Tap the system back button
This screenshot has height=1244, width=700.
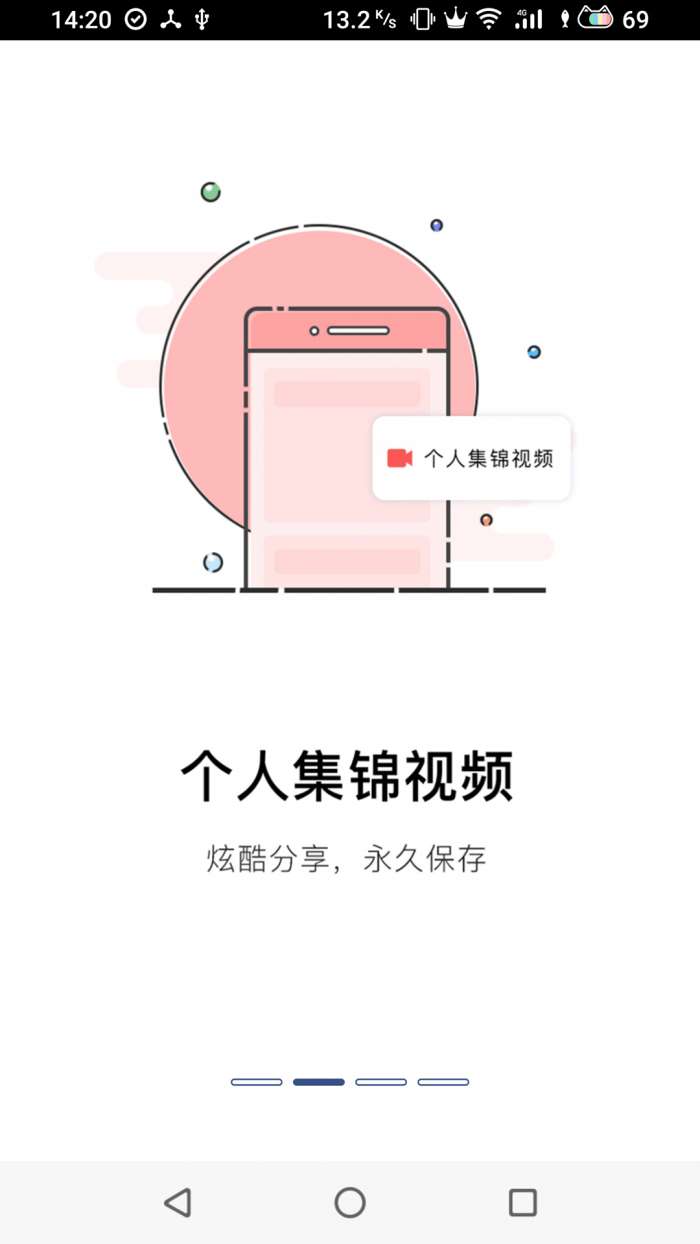(178, 1202)
